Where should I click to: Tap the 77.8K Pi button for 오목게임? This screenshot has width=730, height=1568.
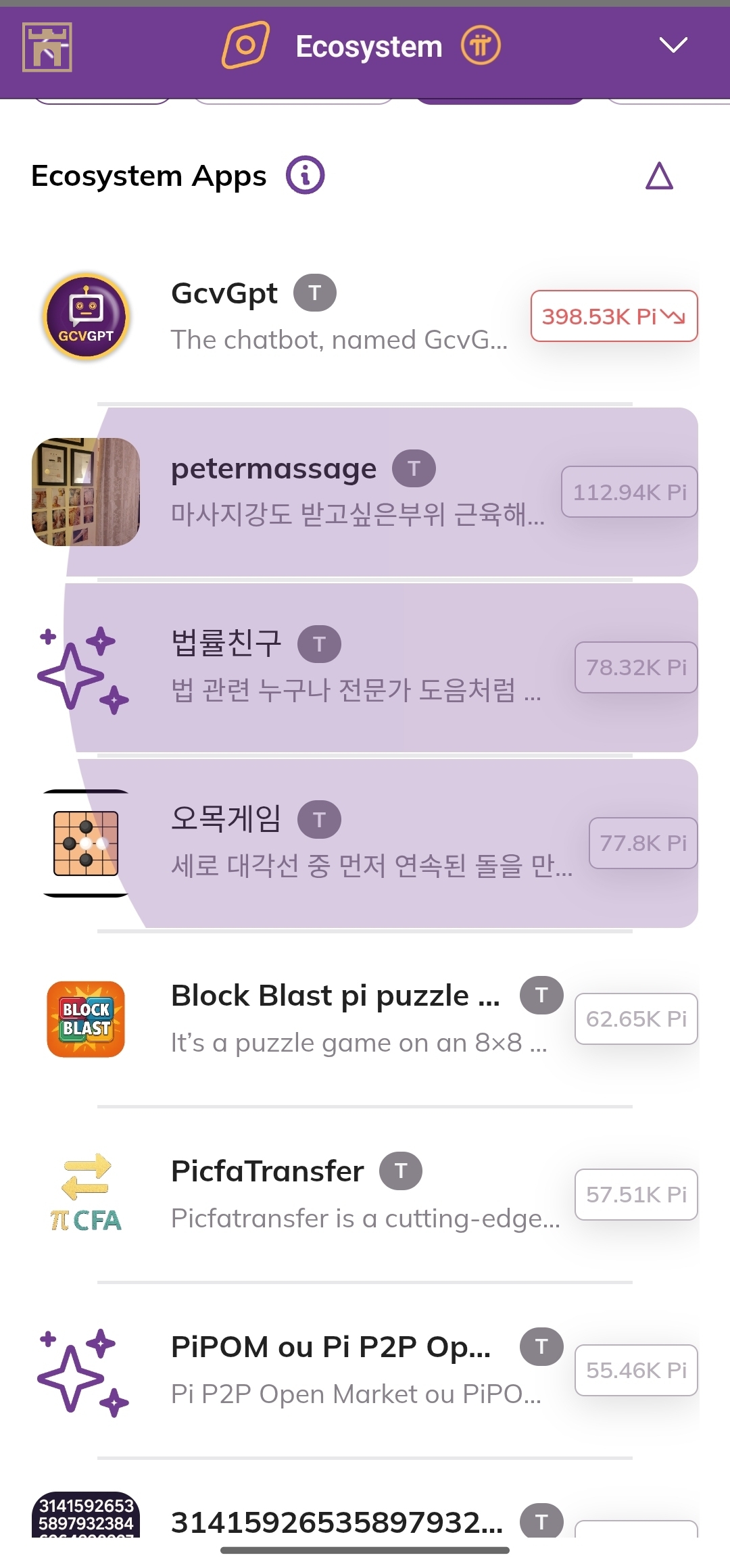pyautogui.click(x=643, y=843)
